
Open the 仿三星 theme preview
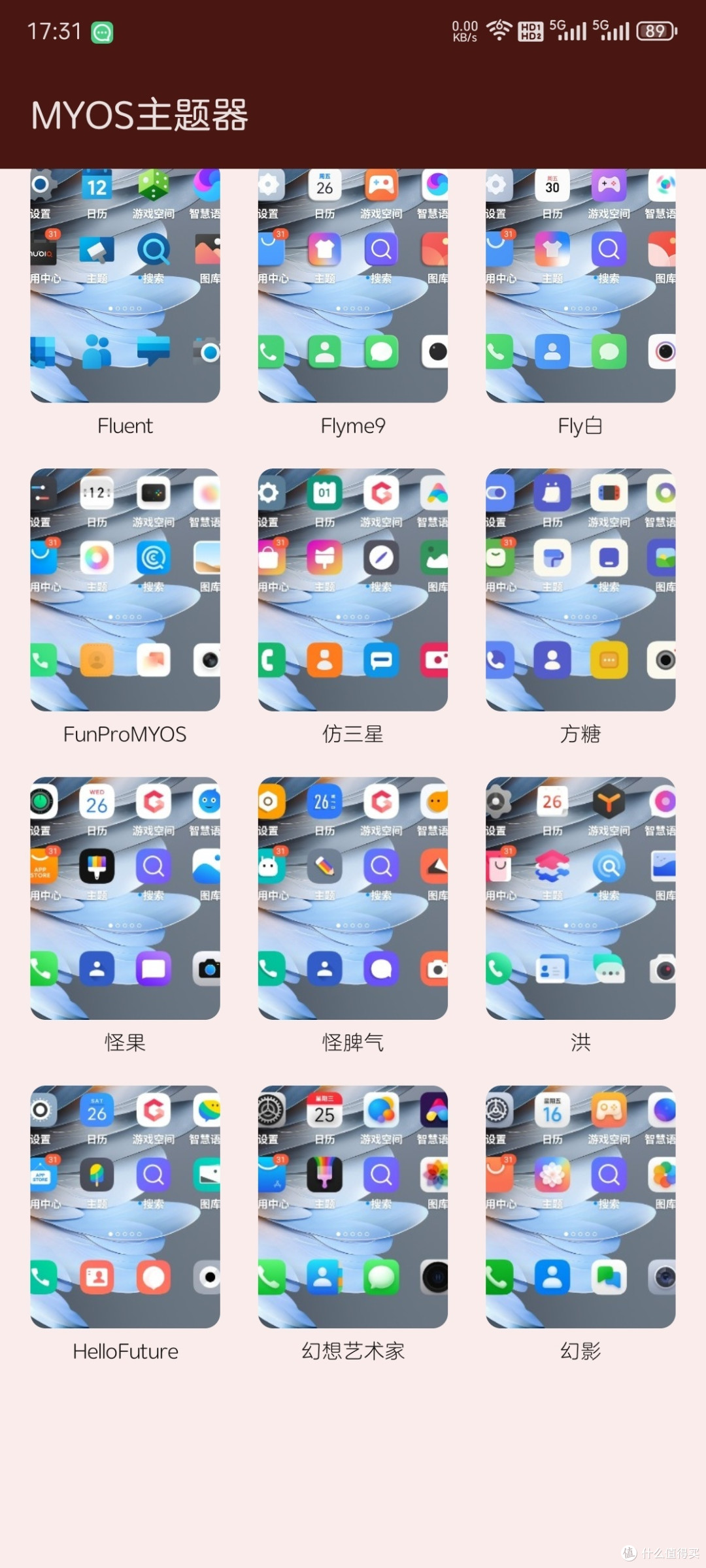point(353,589)
